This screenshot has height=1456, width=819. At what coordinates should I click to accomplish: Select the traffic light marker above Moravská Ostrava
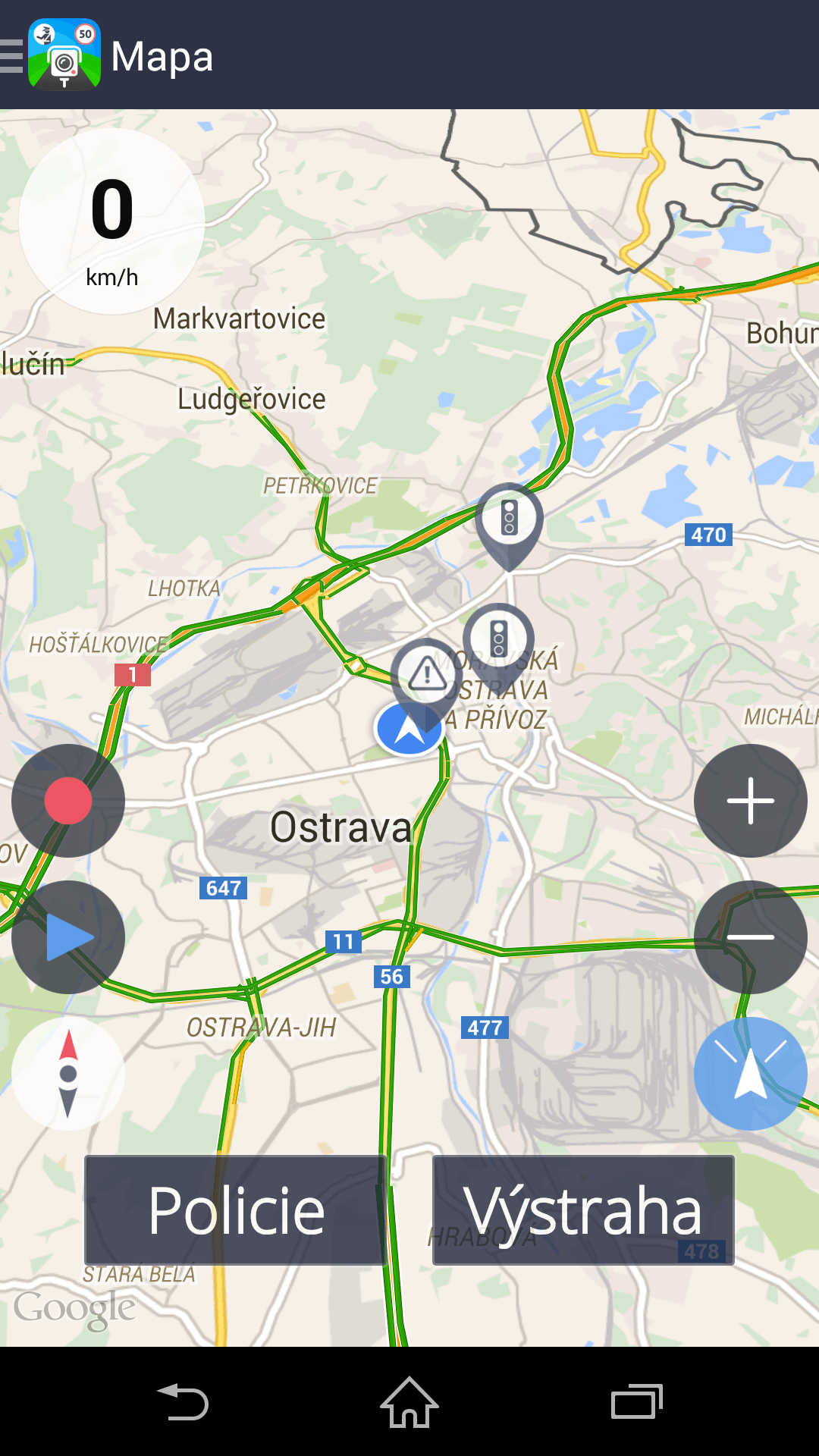(x=498, y=639)
